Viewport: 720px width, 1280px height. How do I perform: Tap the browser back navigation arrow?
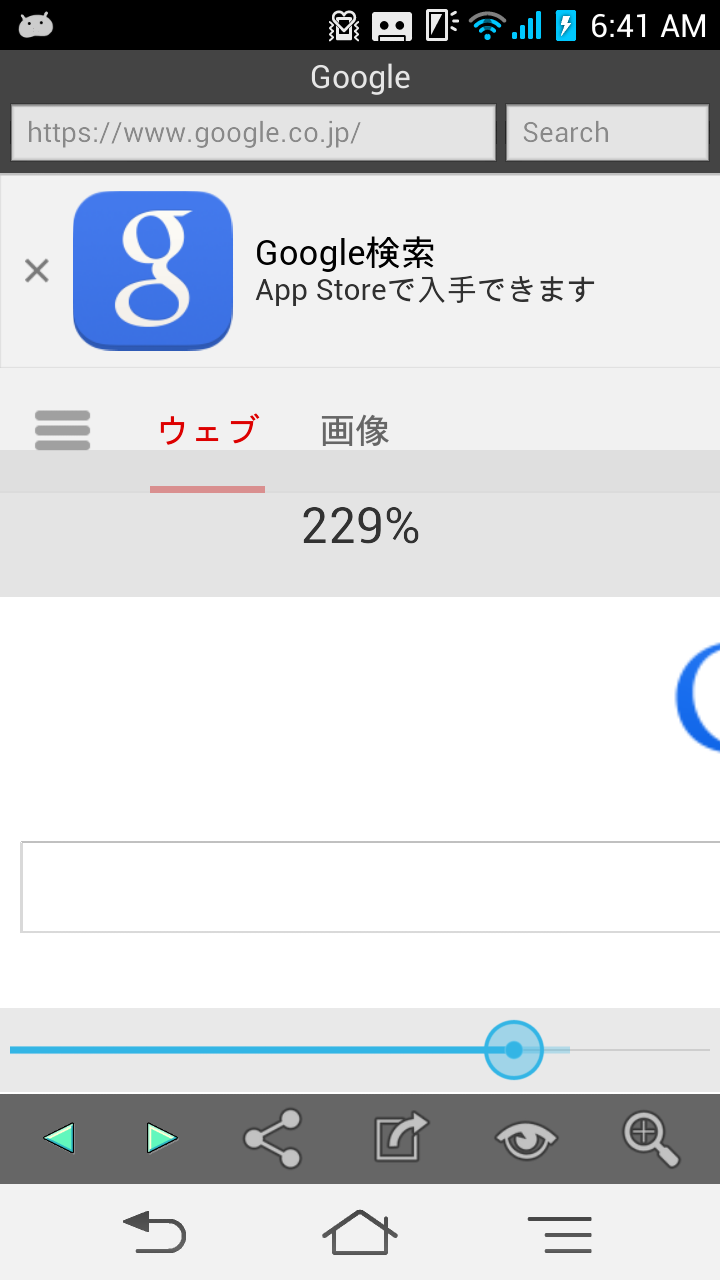click(x=59, y=1139)
